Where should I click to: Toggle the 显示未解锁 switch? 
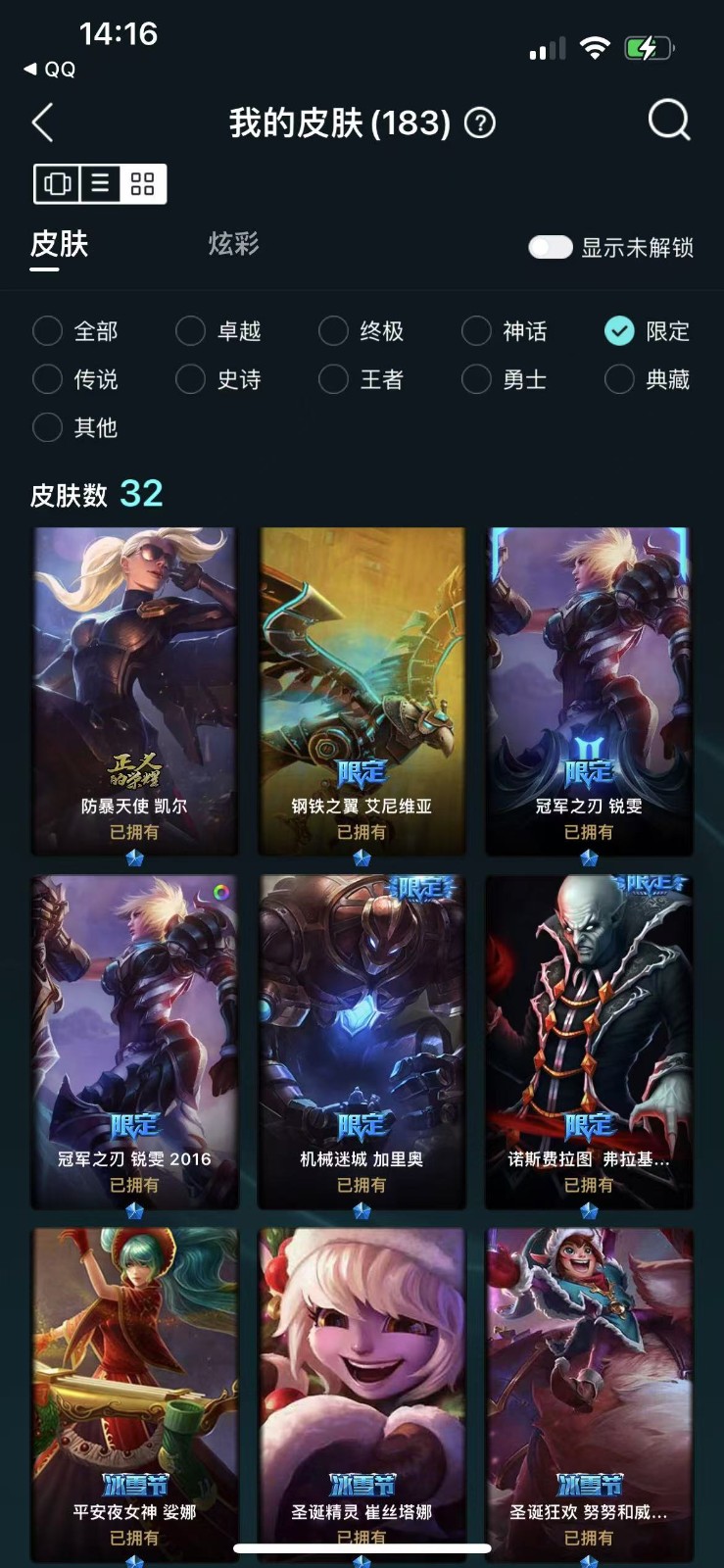point(551,247)
